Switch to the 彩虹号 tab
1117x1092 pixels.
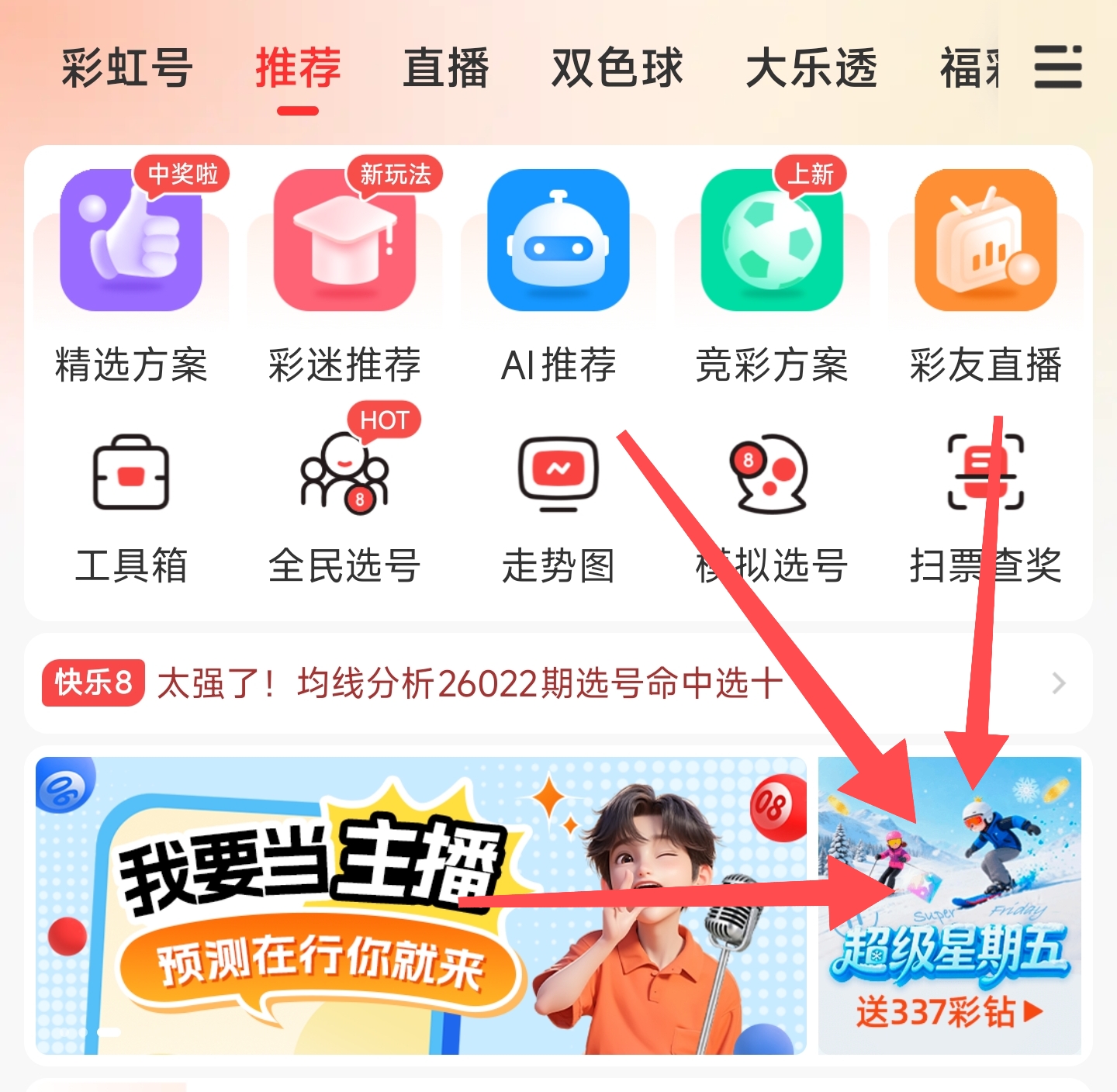tap(127, 68)
